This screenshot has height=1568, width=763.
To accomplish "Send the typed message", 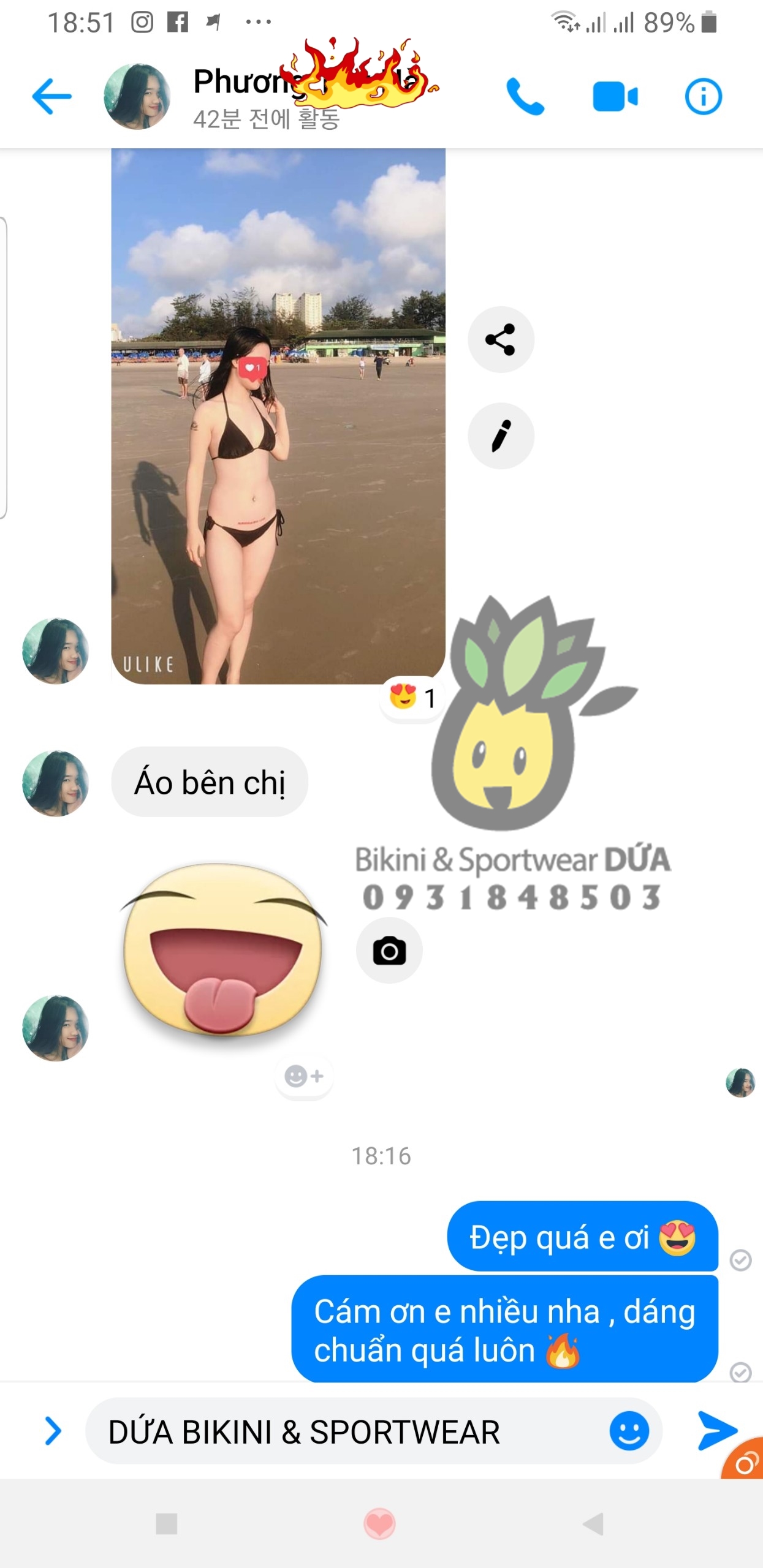I will pos(715,1430).
